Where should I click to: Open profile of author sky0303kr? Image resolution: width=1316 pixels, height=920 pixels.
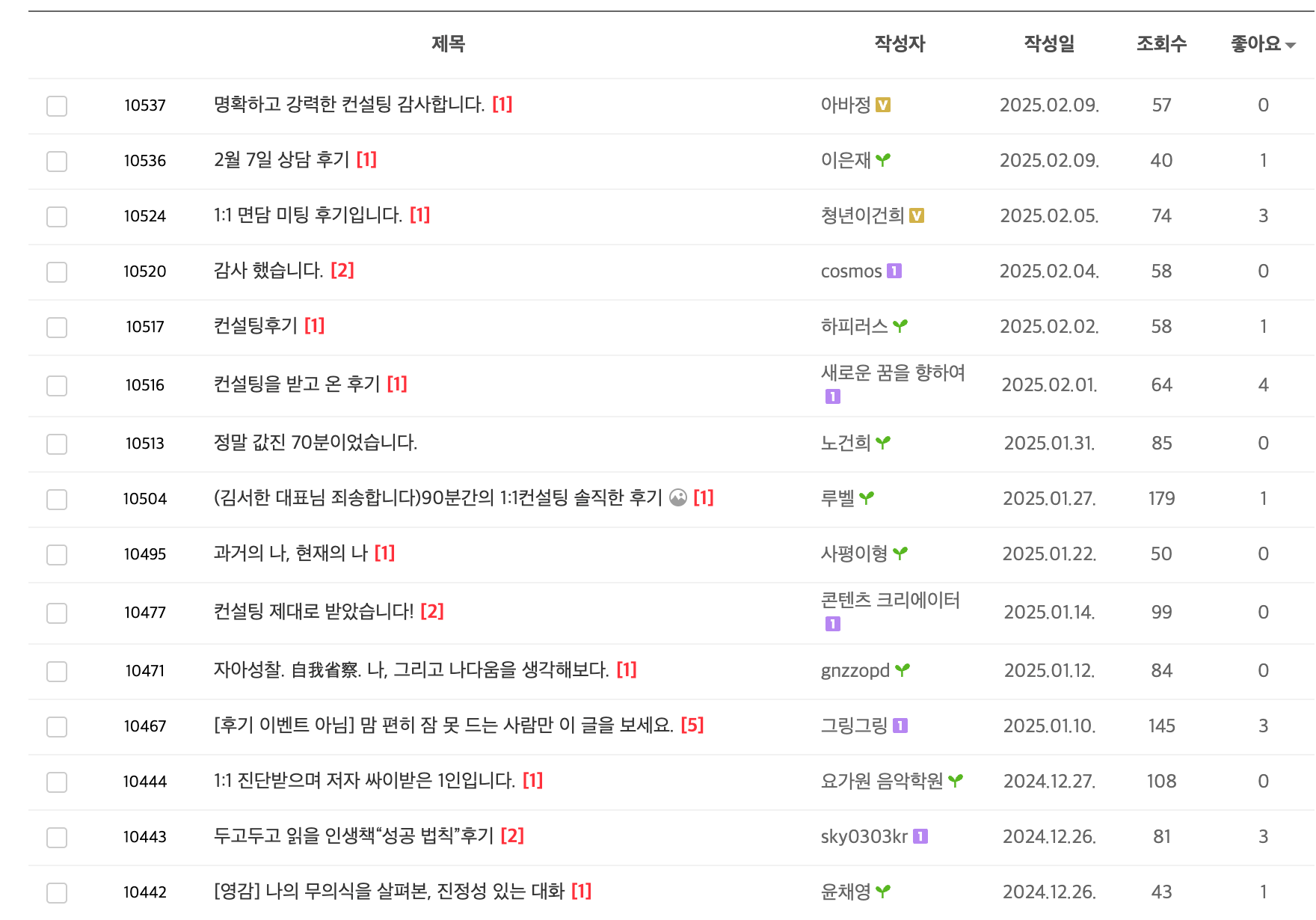(x=864, y=836)
